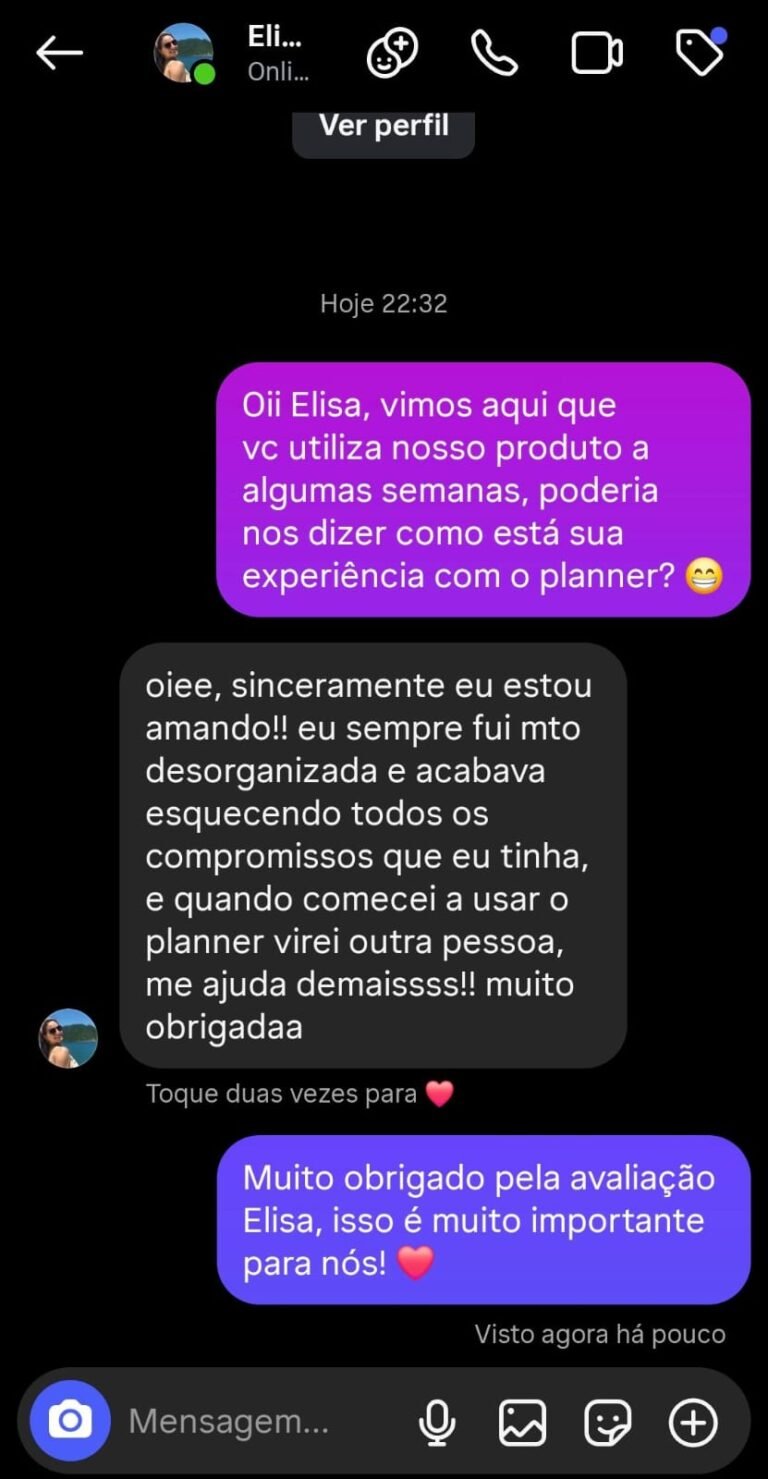768x1479 pixels.
Task: Start a video call with Elisa
Action: click(597, 54)
